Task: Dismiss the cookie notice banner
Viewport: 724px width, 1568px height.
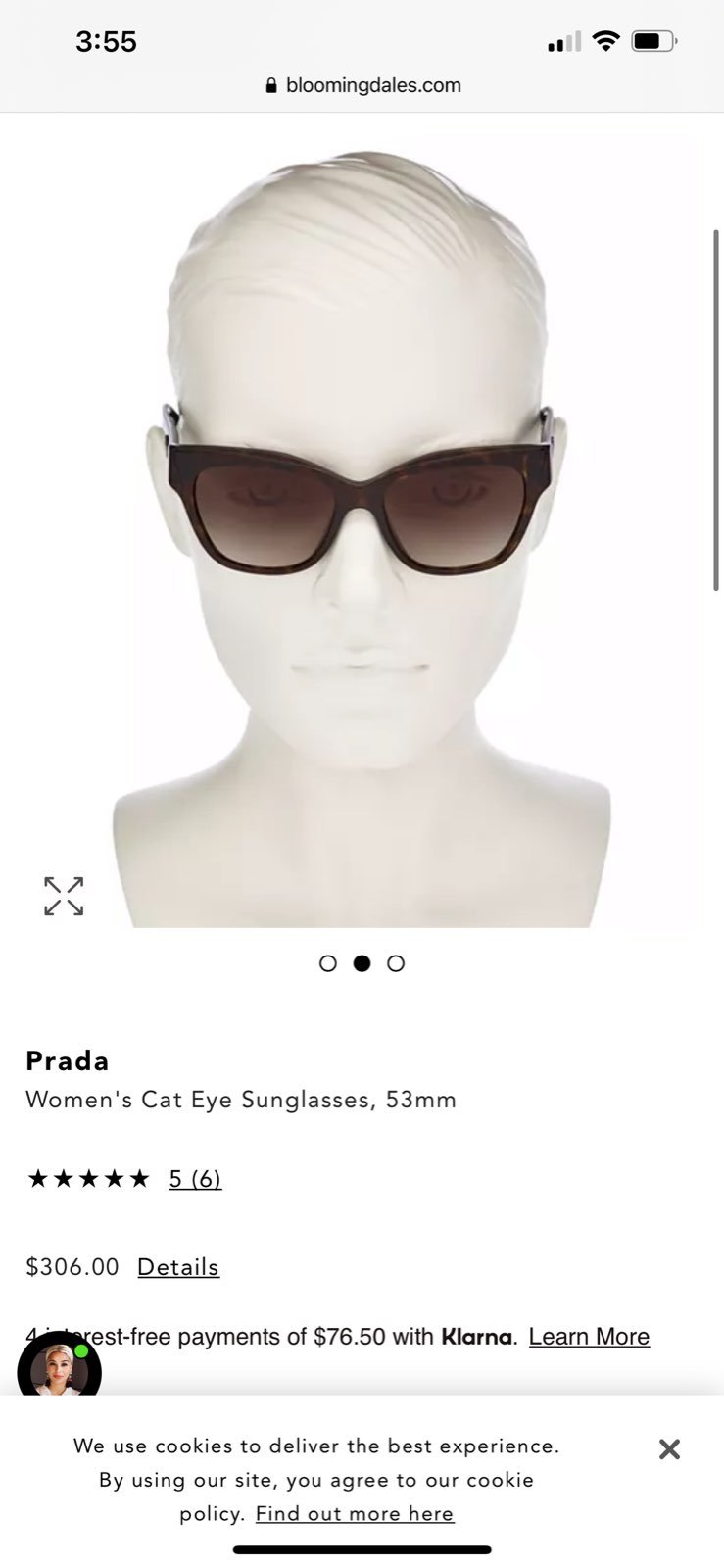Action: click(669, 1448)
